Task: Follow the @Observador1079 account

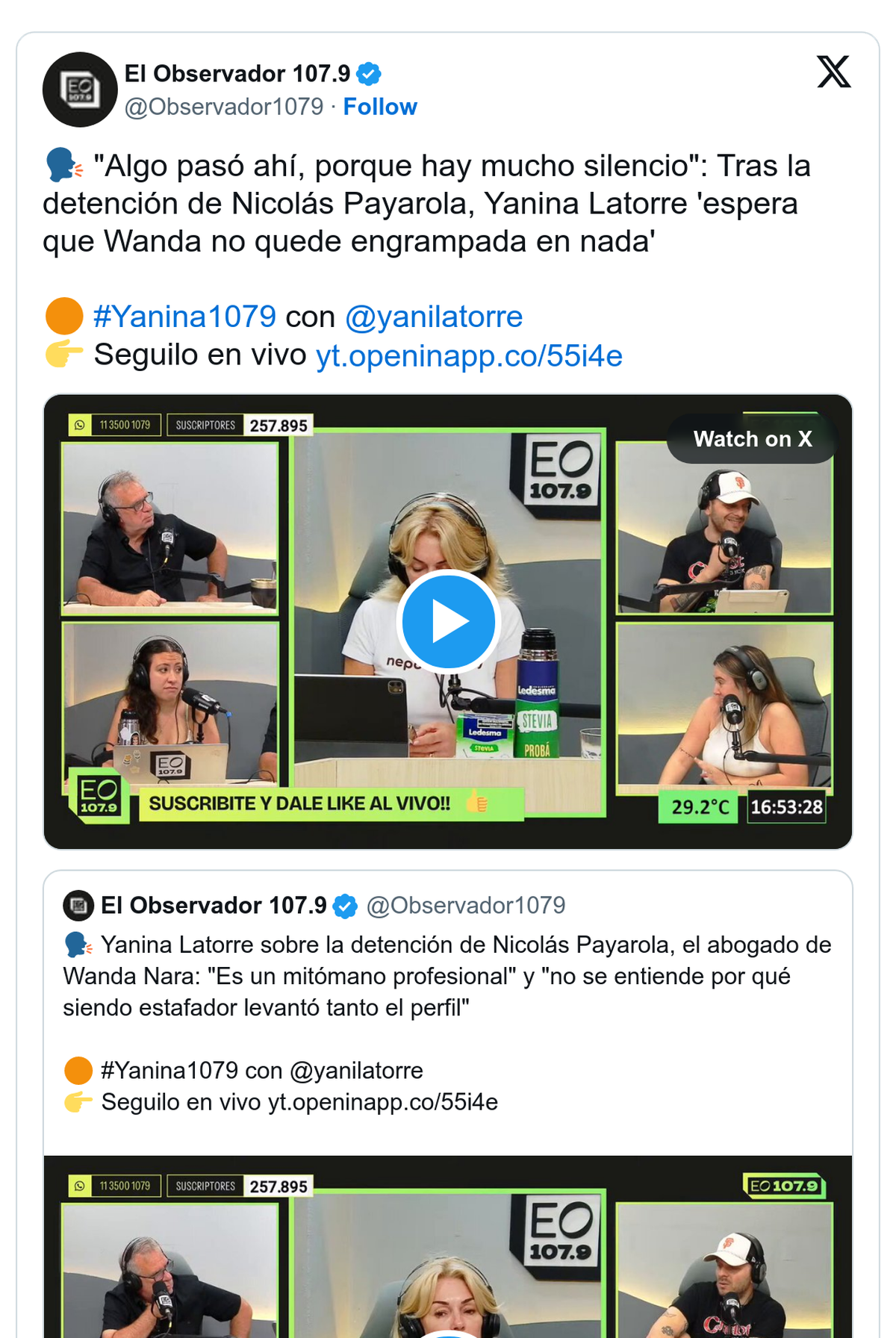Action: (379, 107)
